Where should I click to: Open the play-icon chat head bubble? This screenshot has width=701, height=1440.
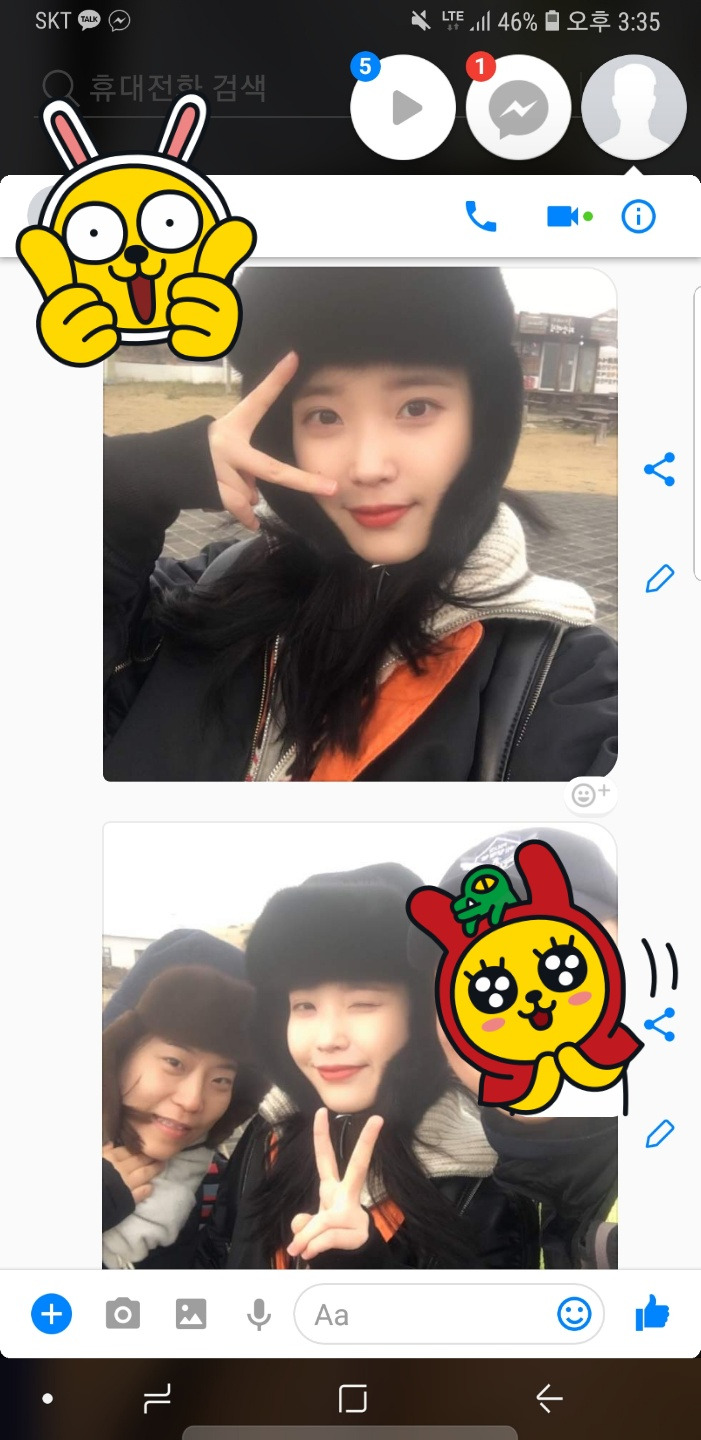coord(404,108)
